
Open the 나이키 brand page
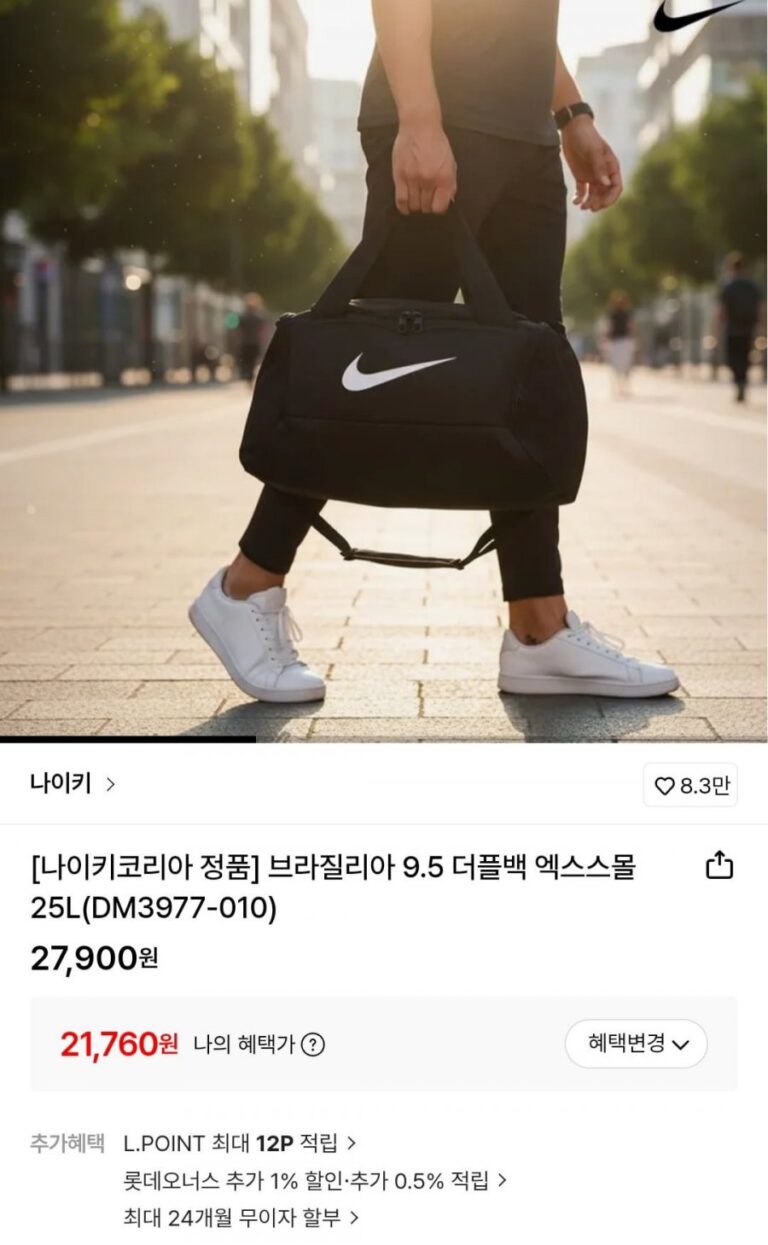pyautogui.click(x=72, y=784)
